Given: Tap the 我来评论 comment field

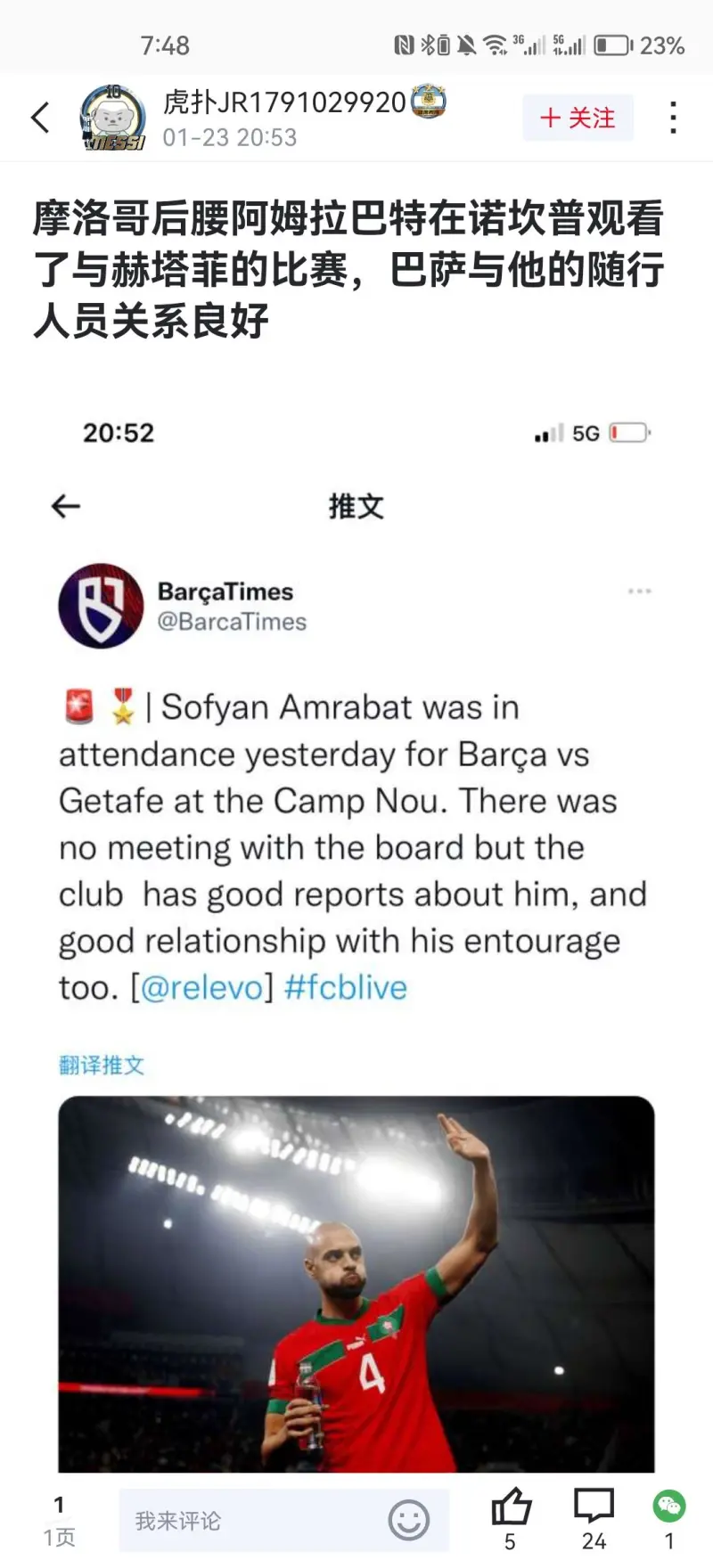Looking at the screenshot, I should click(x=250, y=1521).
